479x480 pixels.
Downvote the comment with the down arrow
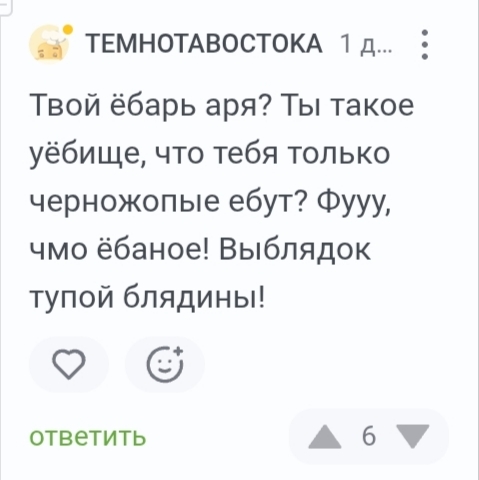[412, 437]
